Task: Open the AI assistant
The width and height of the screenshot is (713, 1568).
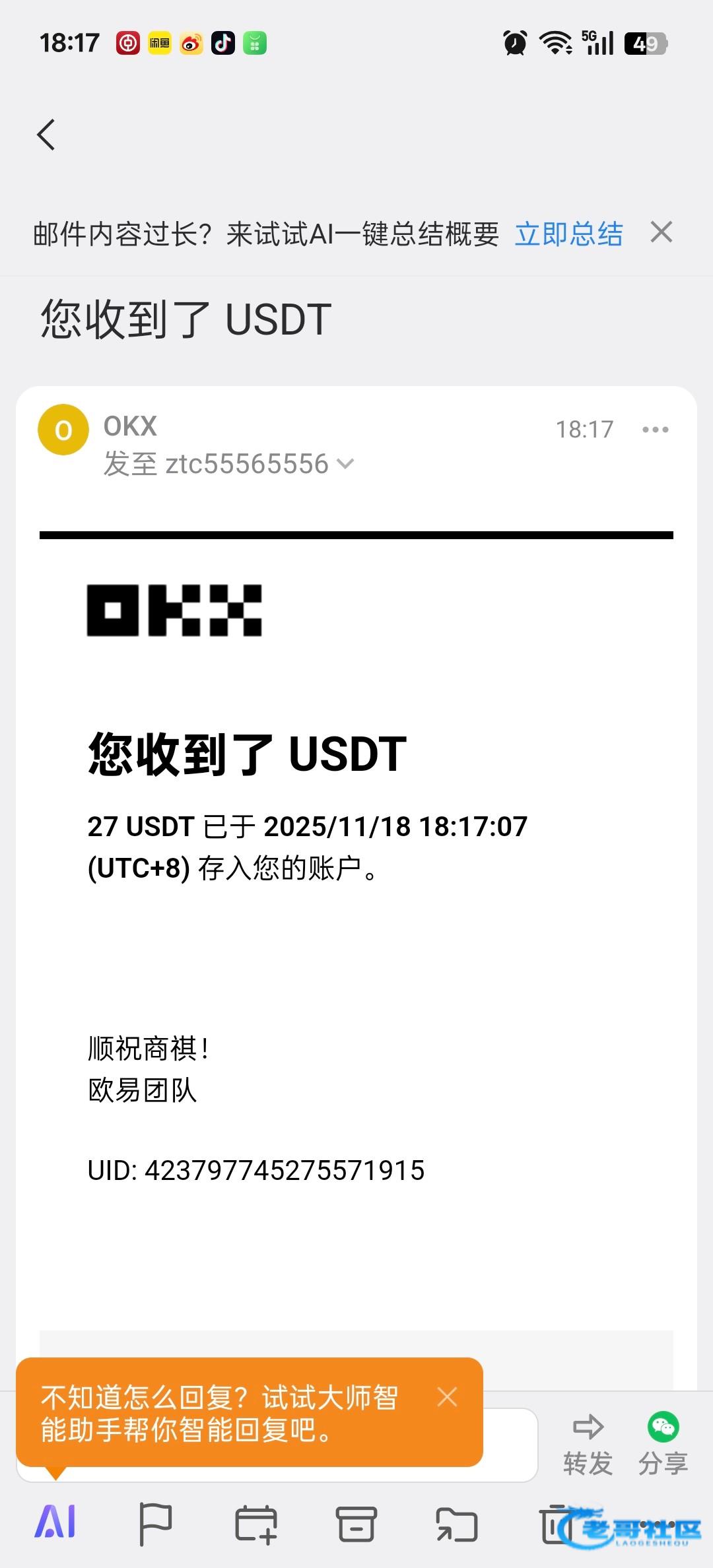Action: [x=55, y=1523]
